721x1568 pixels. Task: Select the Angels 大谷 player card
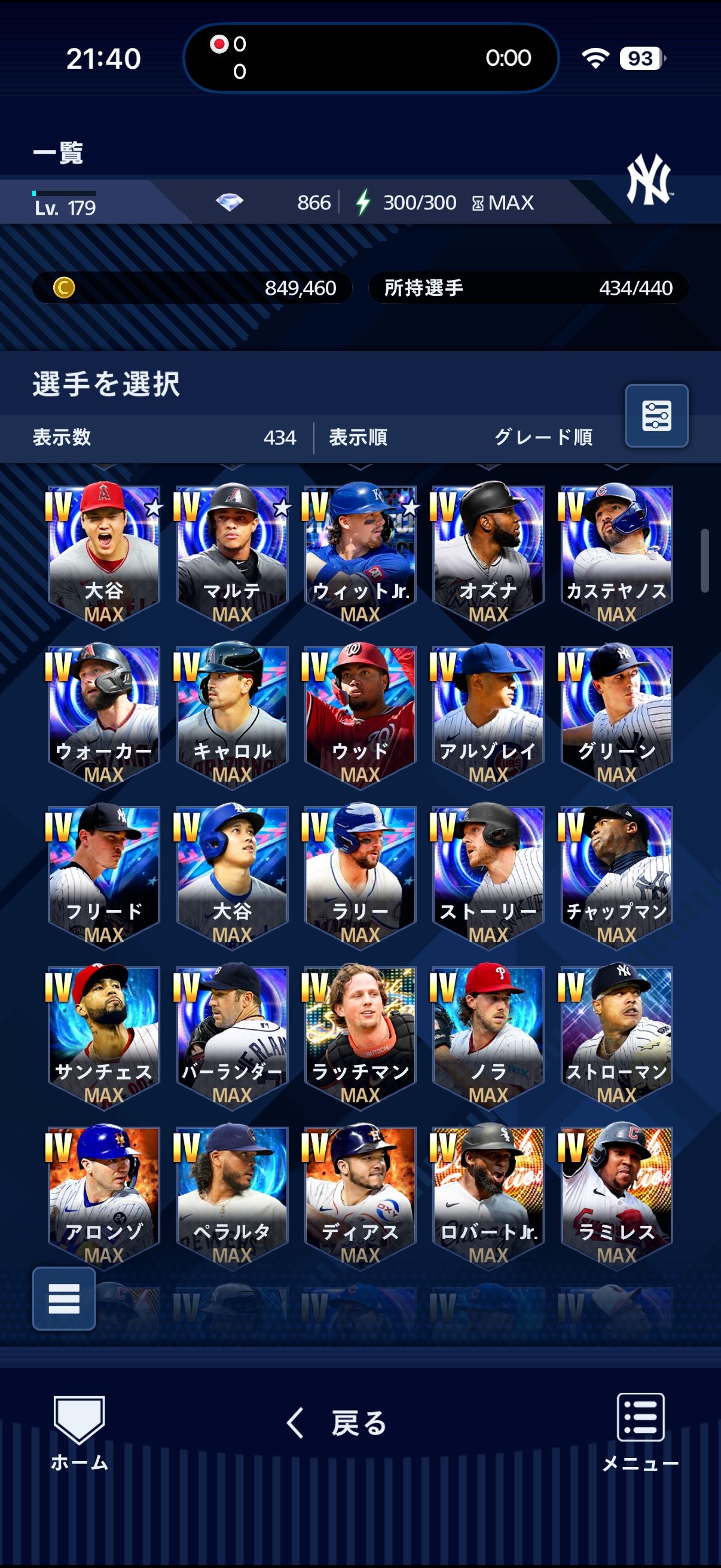pos(104,554)
